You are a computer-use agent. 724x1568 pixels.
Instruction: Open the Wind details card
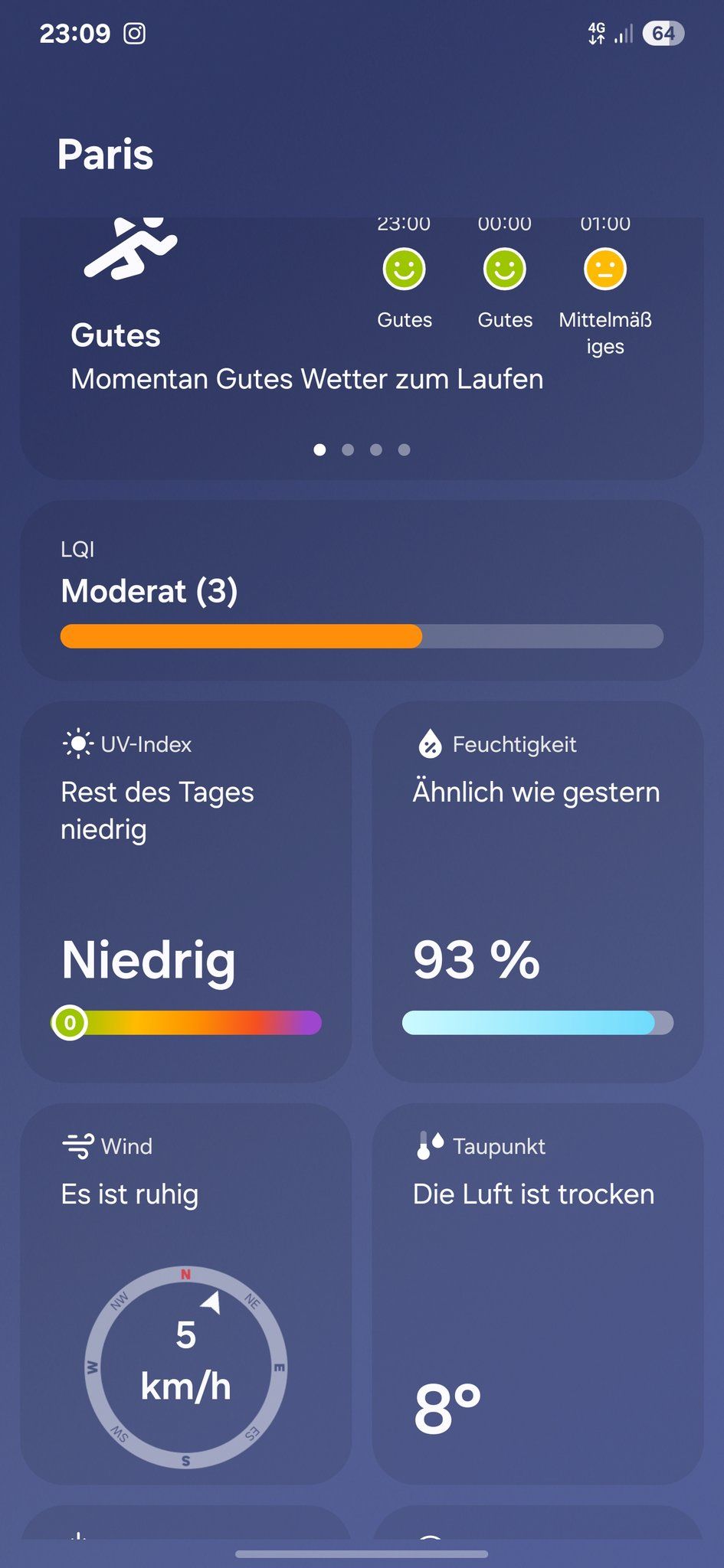[x=185, y=1294]
